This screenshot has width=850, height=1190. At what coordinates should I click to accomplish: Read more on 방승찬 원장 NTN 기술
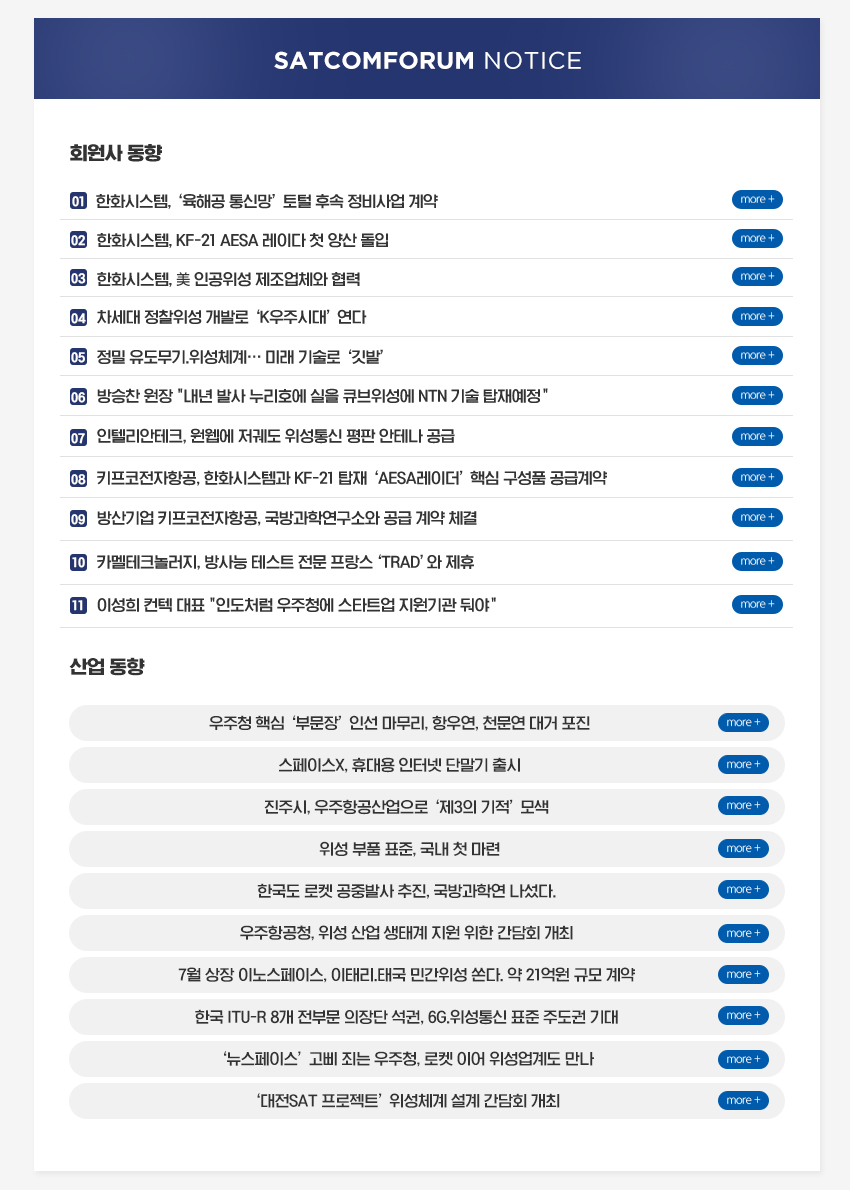click(757, 395)
